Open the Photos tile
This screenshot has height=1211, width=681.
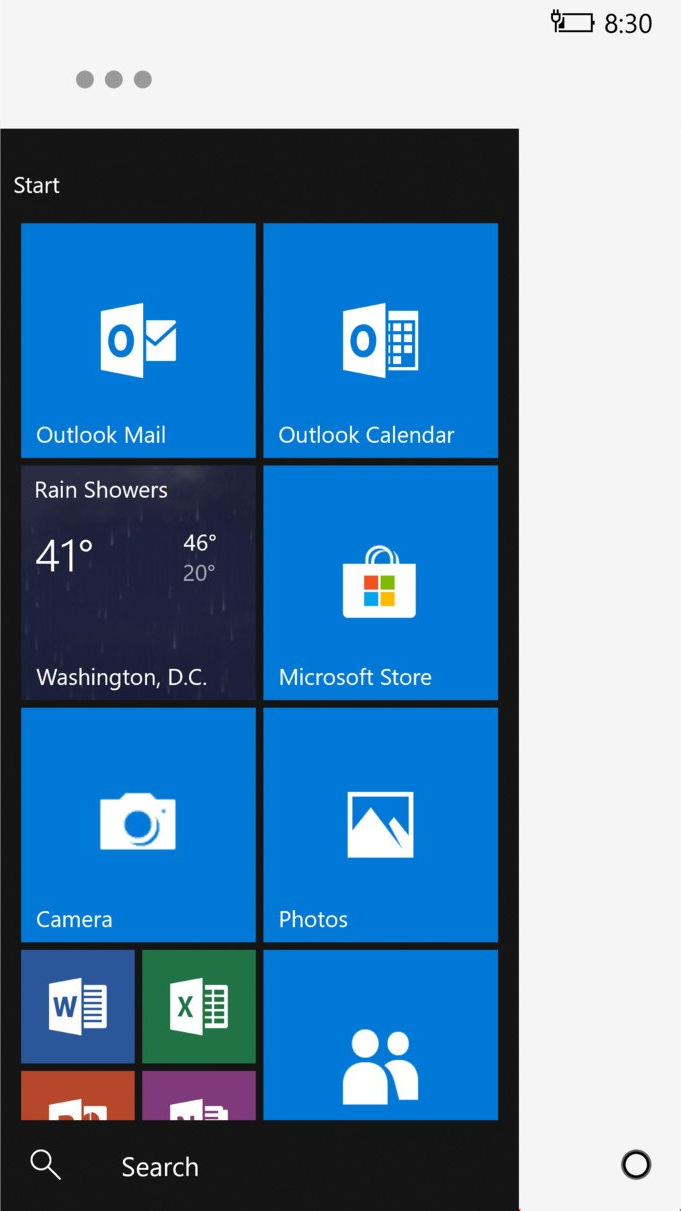[x=380, y=824]
